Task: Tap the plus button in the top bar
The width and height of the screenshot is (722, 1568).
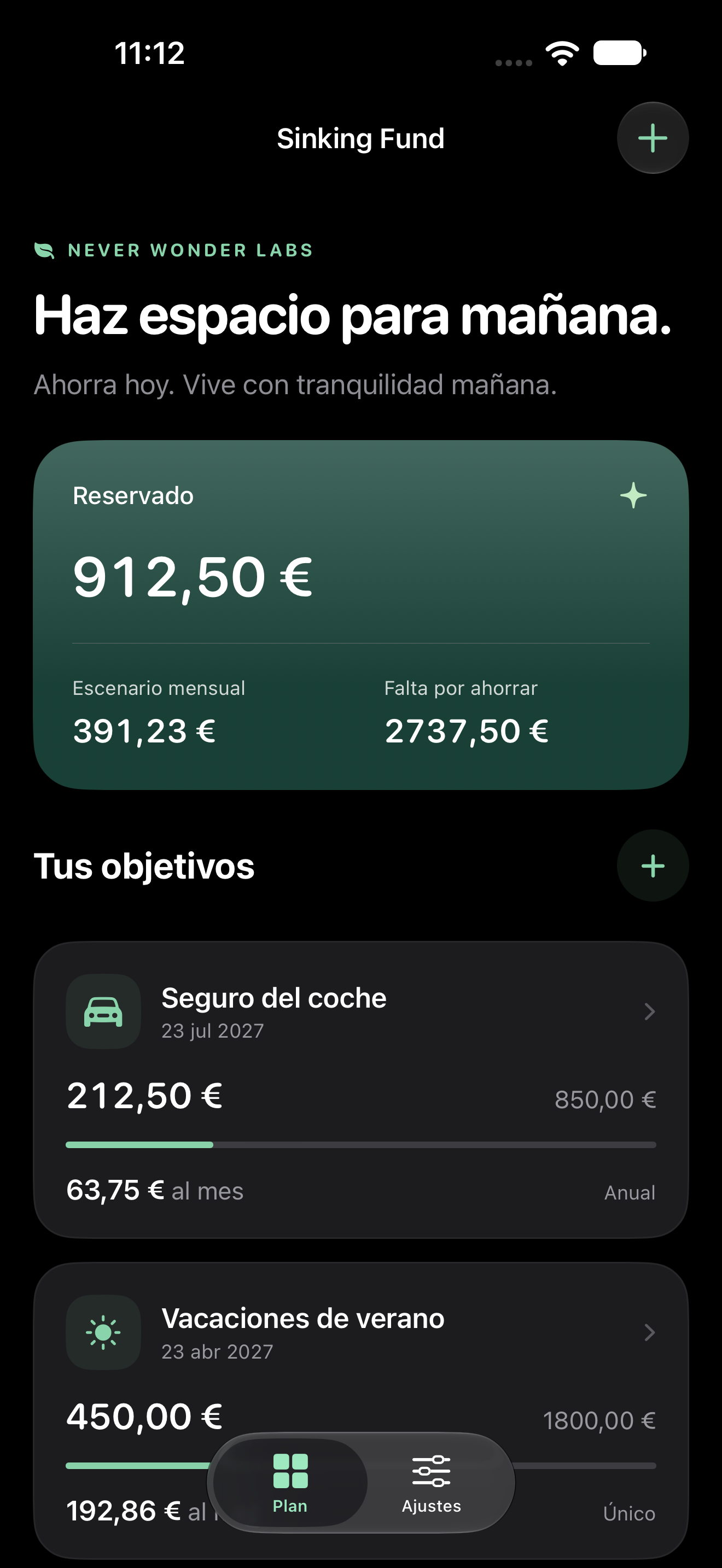Action: (653, 138)
